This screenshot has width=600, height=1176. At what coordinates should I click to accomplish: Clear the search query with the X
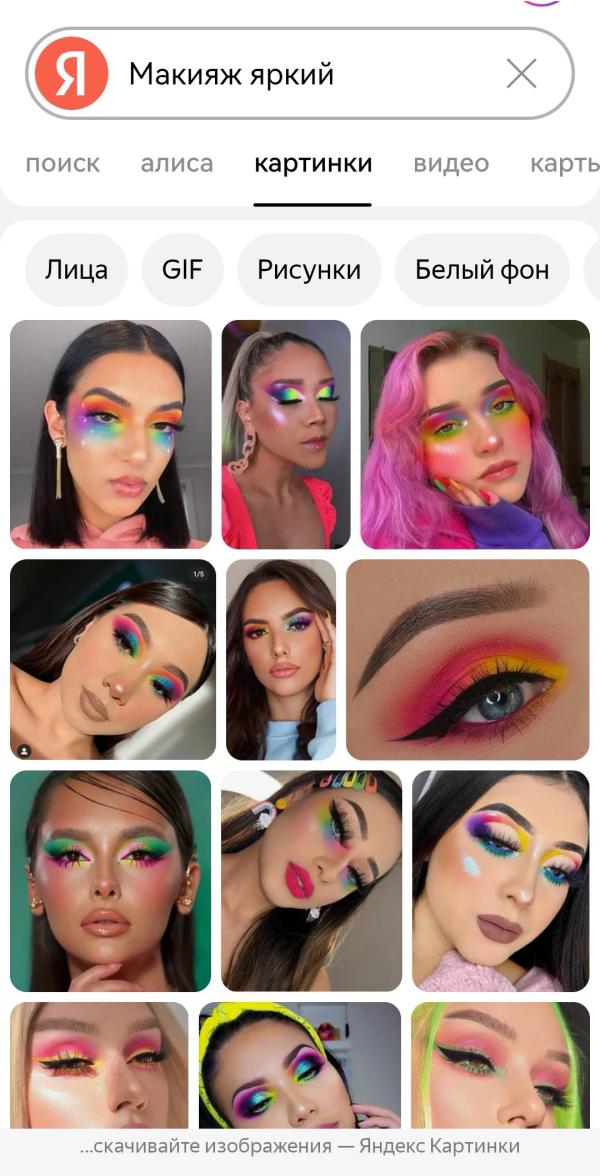point(521,74)
